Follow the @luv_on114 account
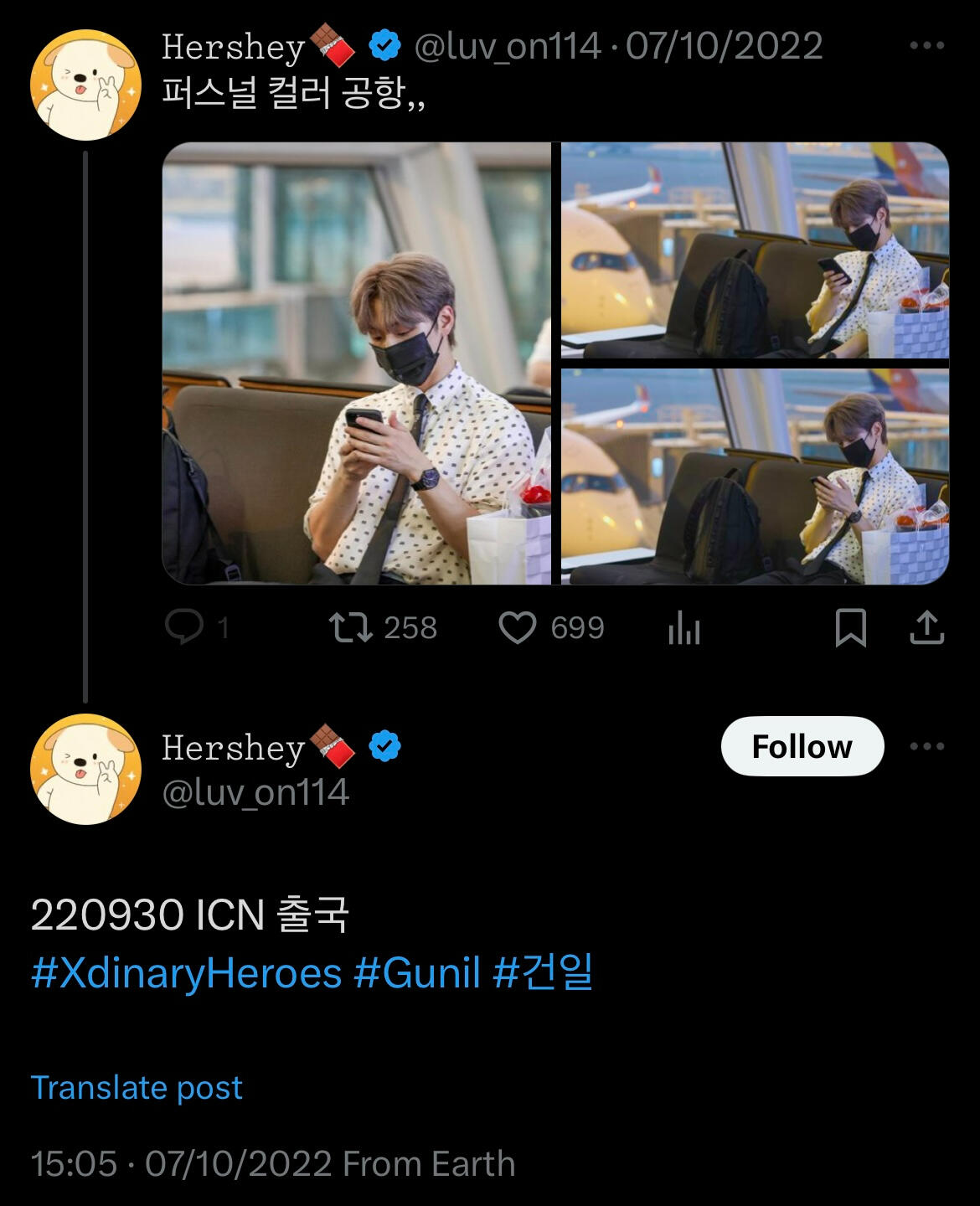 [x=802, y=746]
